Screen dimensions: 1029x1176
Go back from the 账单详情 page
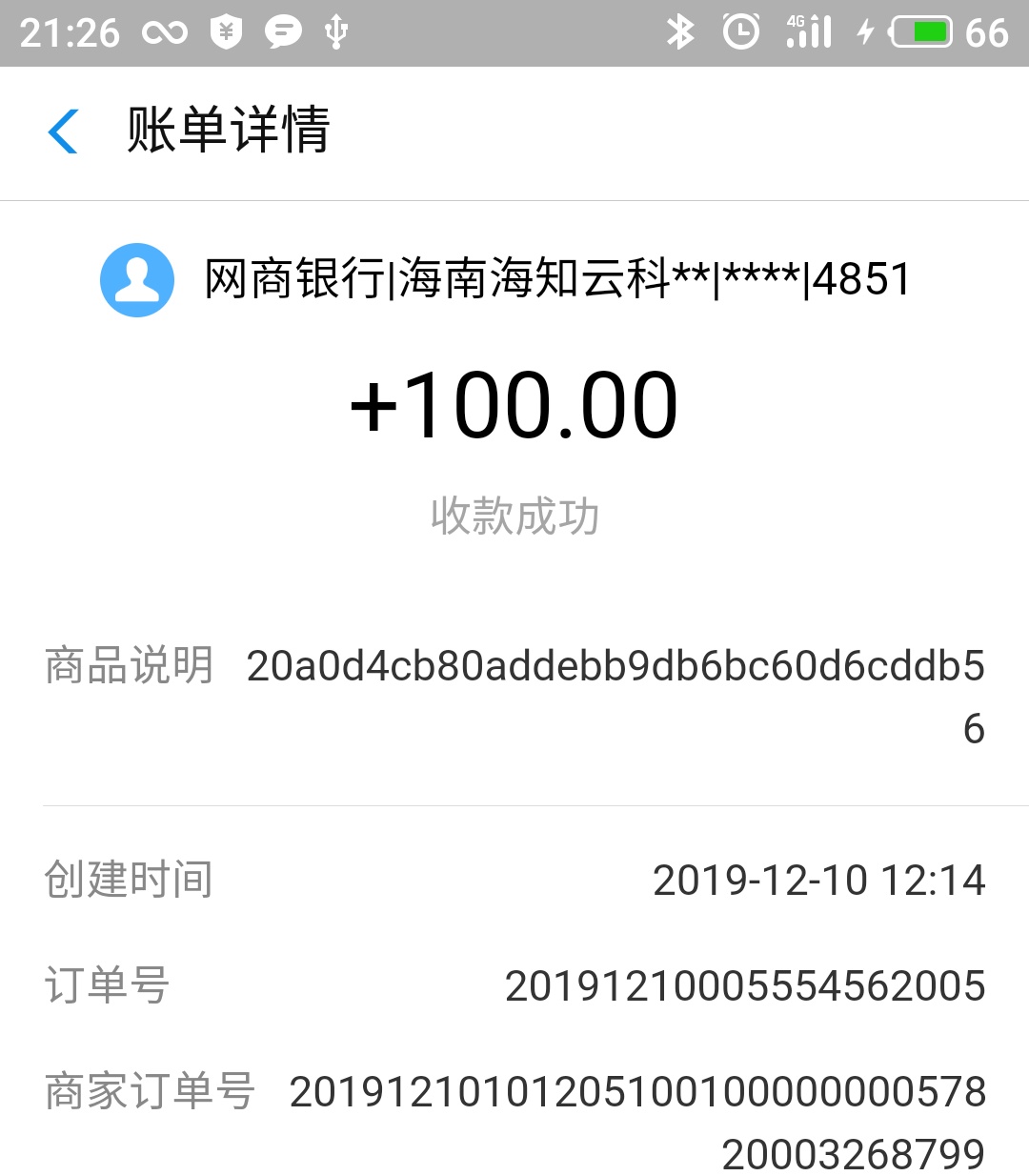pos(63,131)
